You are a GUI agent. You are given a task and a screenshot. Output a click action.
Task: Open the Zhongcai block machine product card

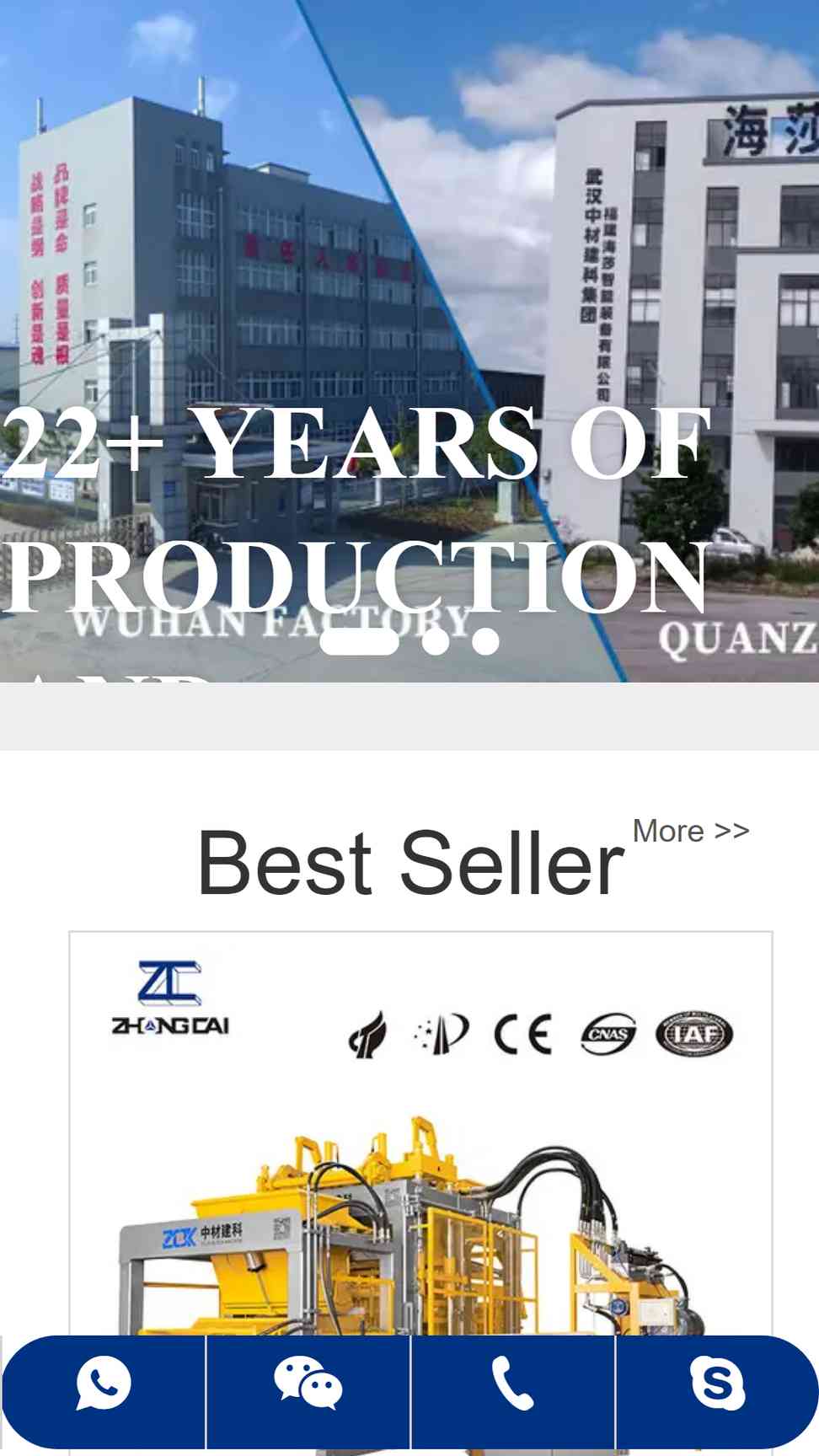click(x=420, y=1137)
